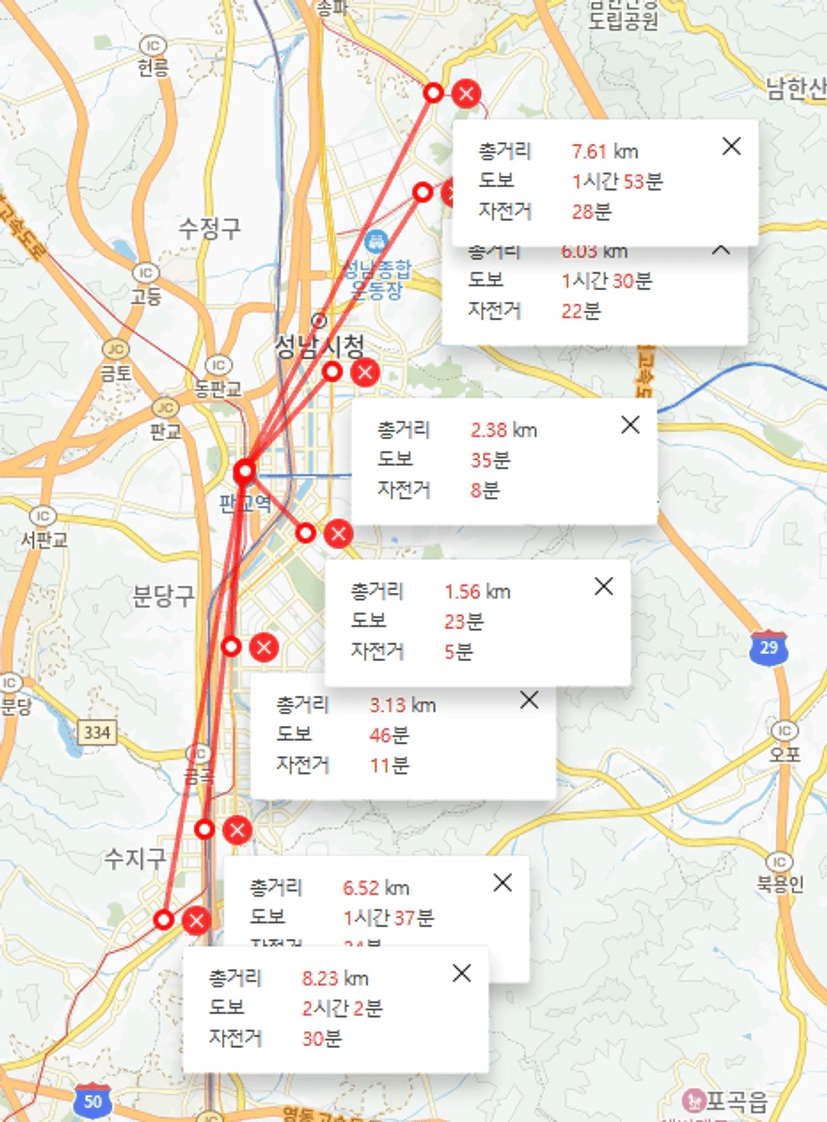Collapse the 6.03 km popup with chevron

[721, 250]
